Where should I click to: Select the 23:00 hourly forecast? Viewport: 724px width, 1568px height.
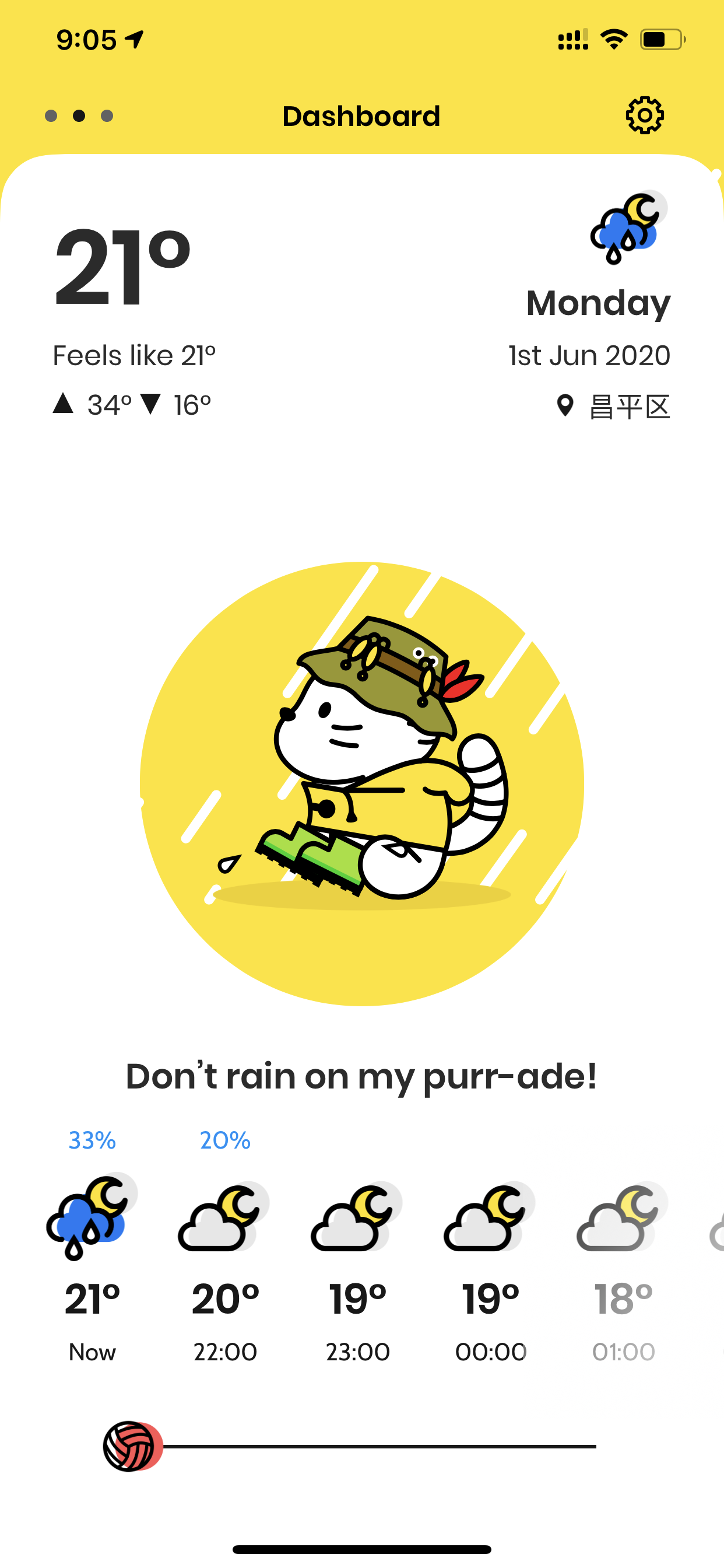coord(358,1247)
